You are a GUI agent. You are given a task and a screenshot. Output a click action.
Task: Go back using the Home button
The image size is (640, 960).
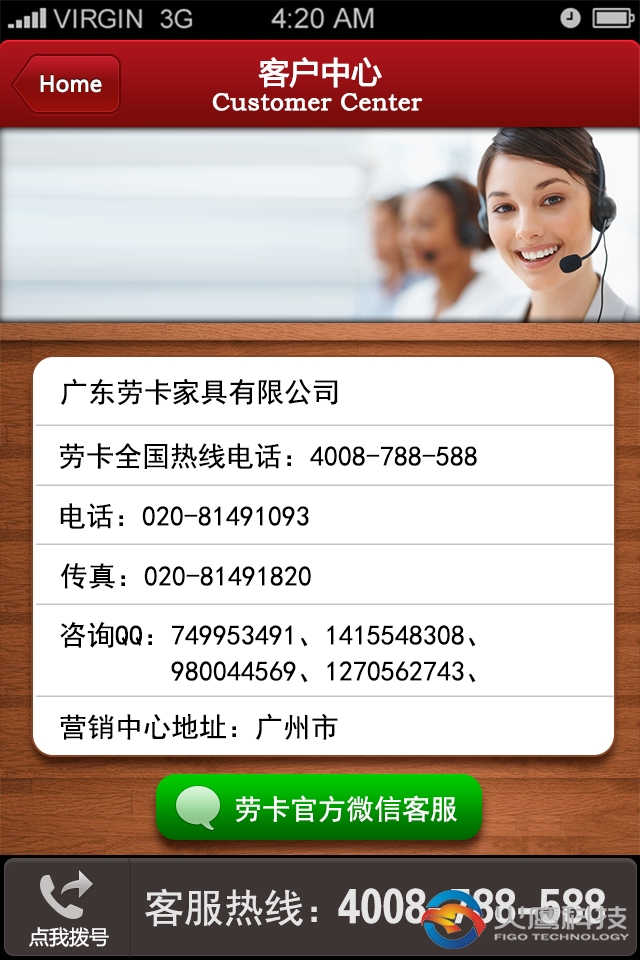coord(67,84)
